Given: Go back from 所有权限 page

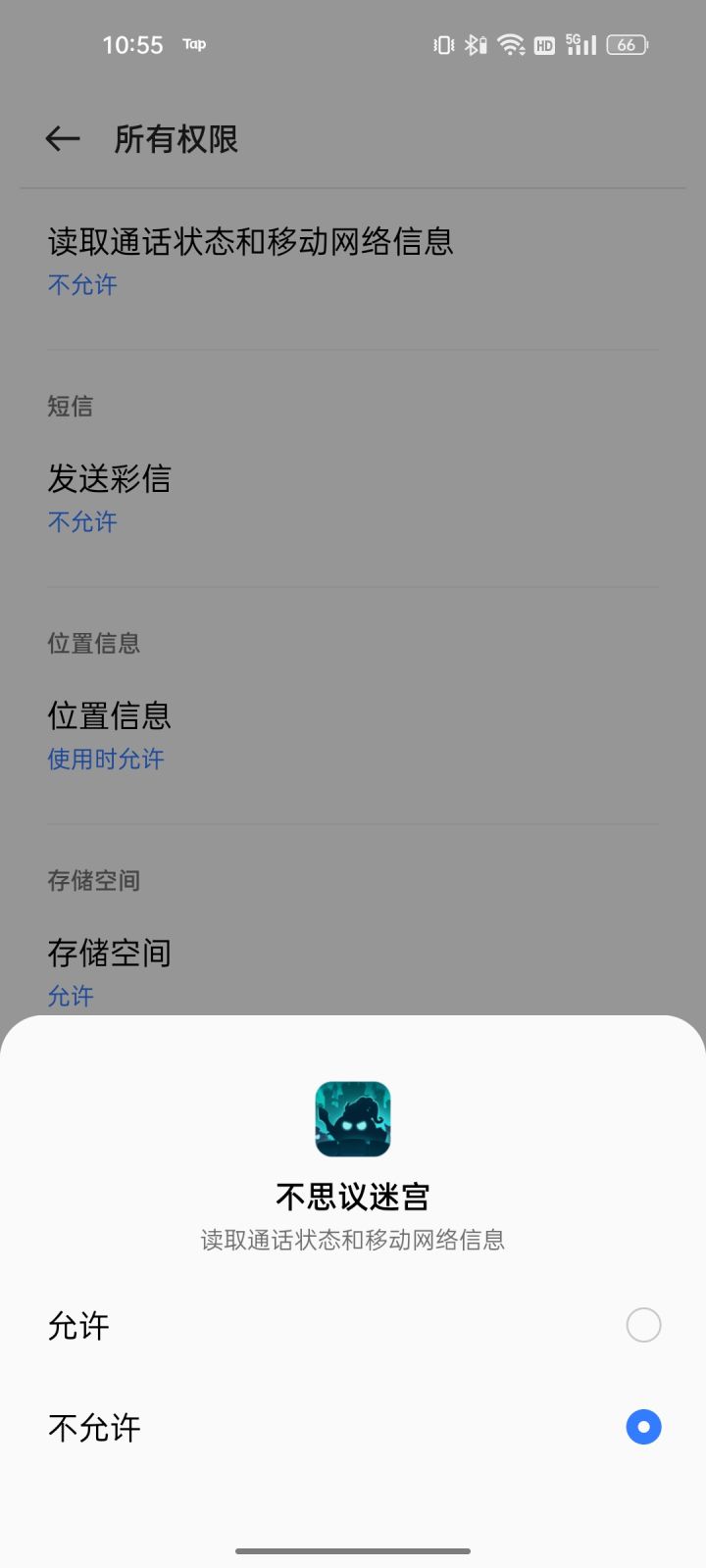Looking at the screenshot, I should coord(63,139).
